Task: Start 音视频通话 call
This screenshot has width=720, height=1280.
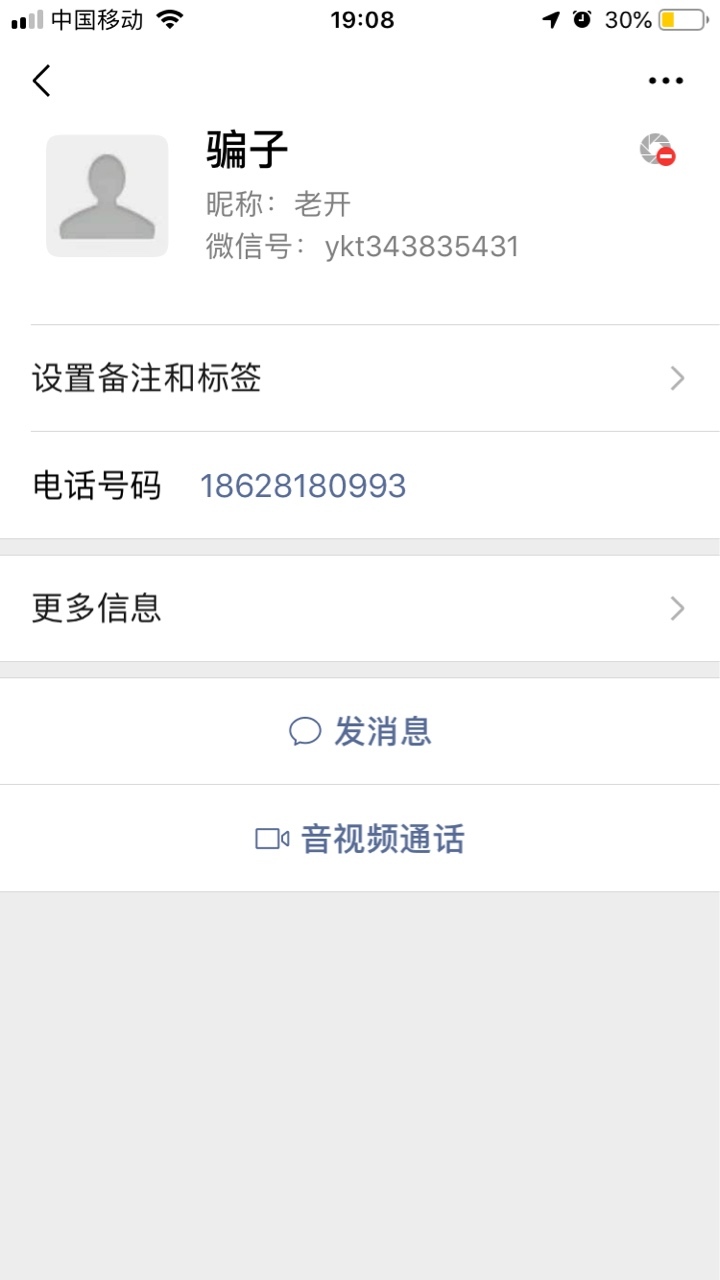Action: pyautogui.click(x=360, y=838)
